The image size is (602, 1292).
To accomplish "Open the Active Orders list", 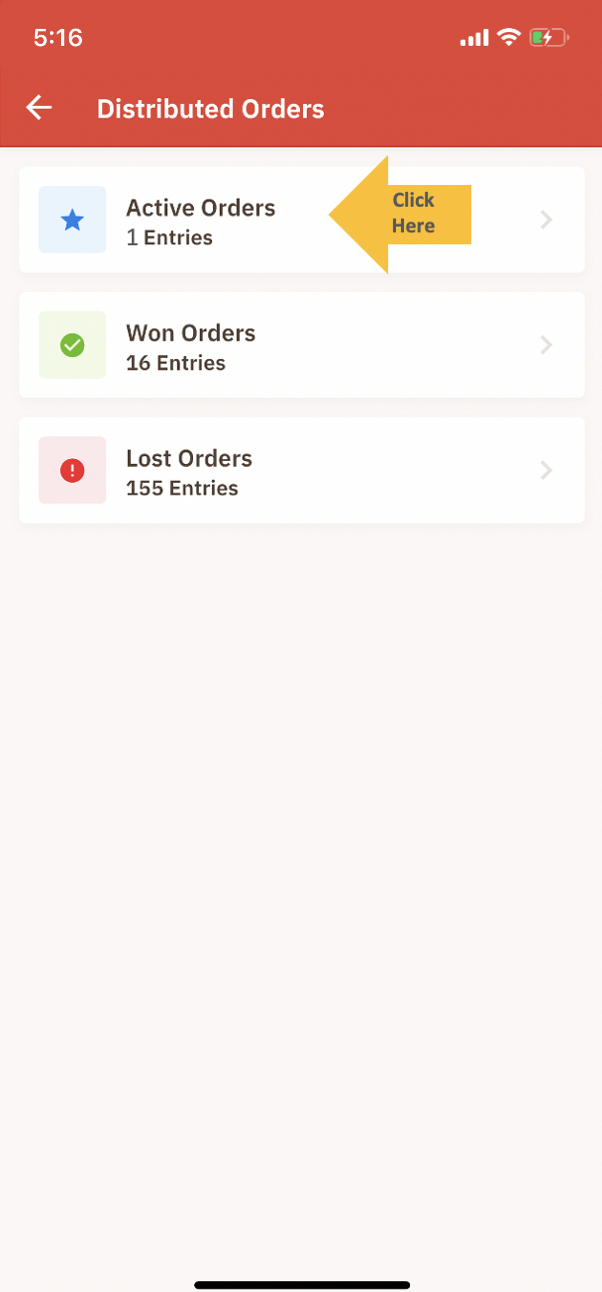I will pos(200,220).
